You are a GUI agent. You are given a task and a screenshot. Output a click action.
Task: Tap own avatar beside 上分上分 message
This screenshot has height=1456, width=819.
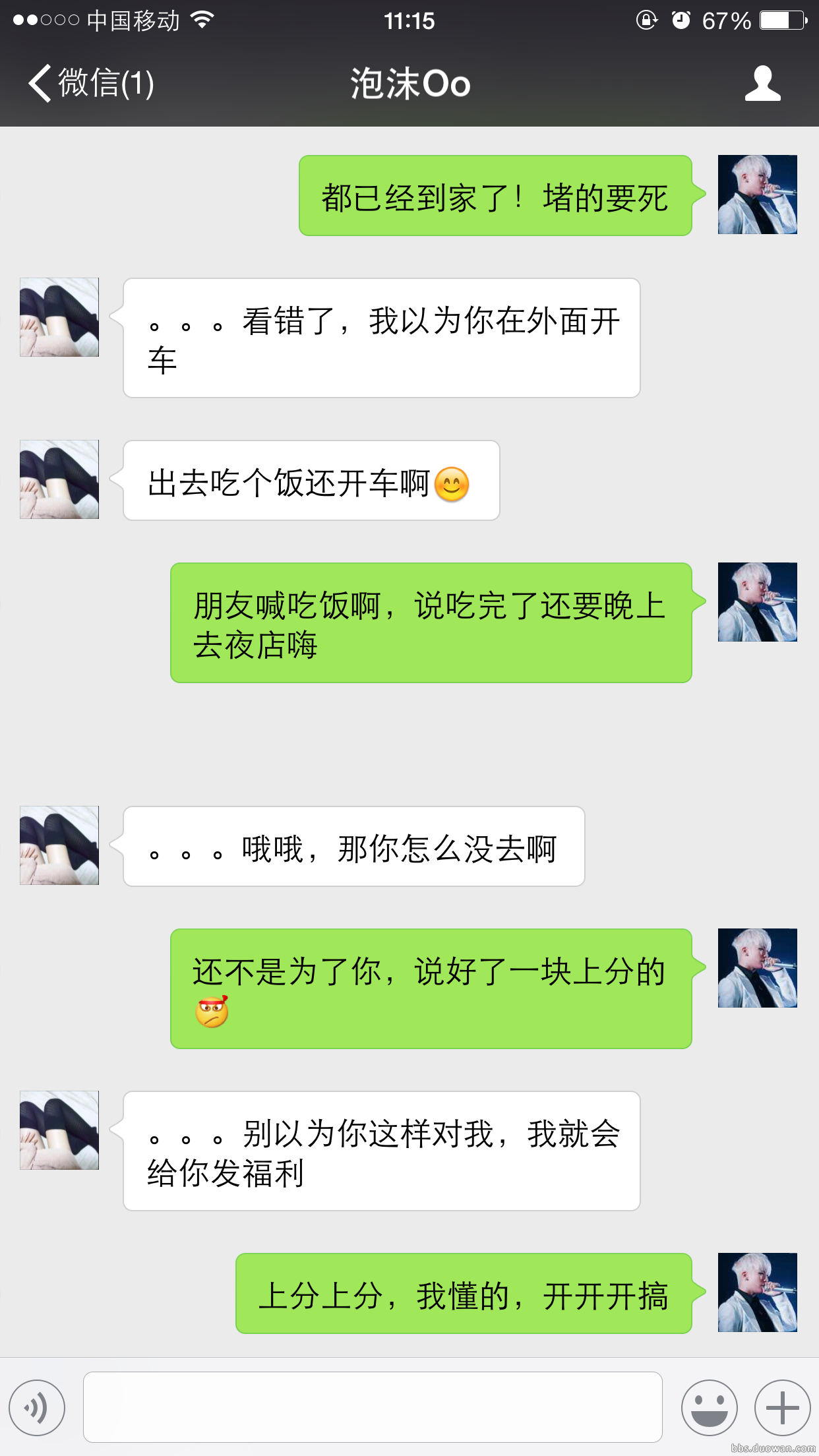tap(757, 1292)
